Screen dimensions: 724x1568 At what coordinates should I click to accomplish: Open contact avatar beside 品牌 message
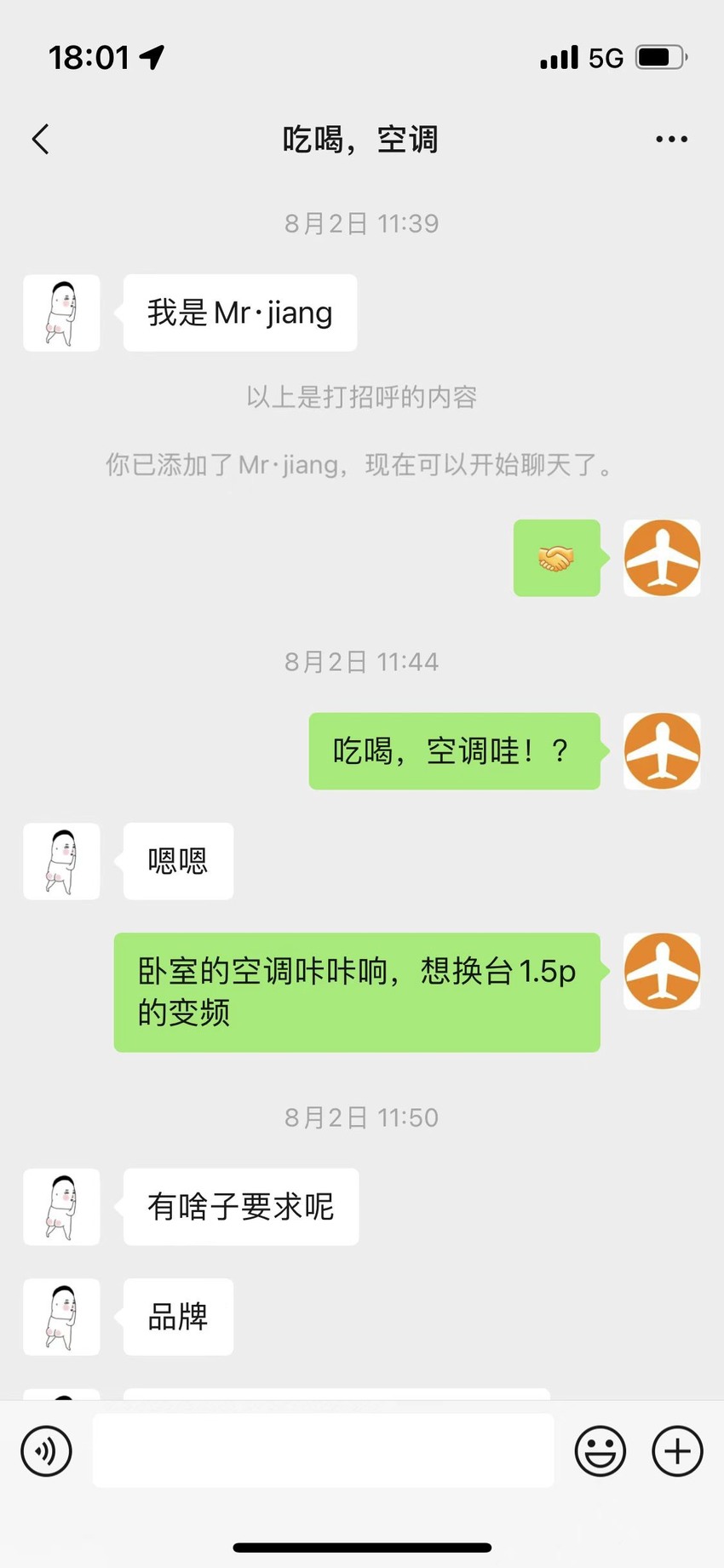(x=61, y=1317)
